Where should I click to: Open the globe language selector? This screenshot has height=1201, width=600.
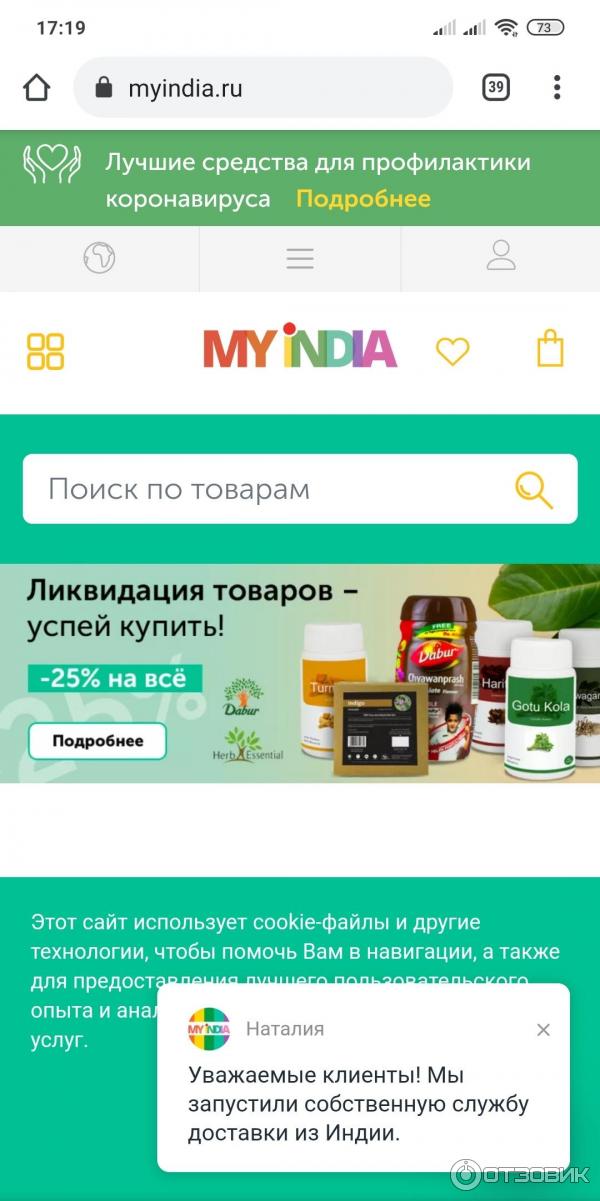pyautogui.click(x=99, y=258)
